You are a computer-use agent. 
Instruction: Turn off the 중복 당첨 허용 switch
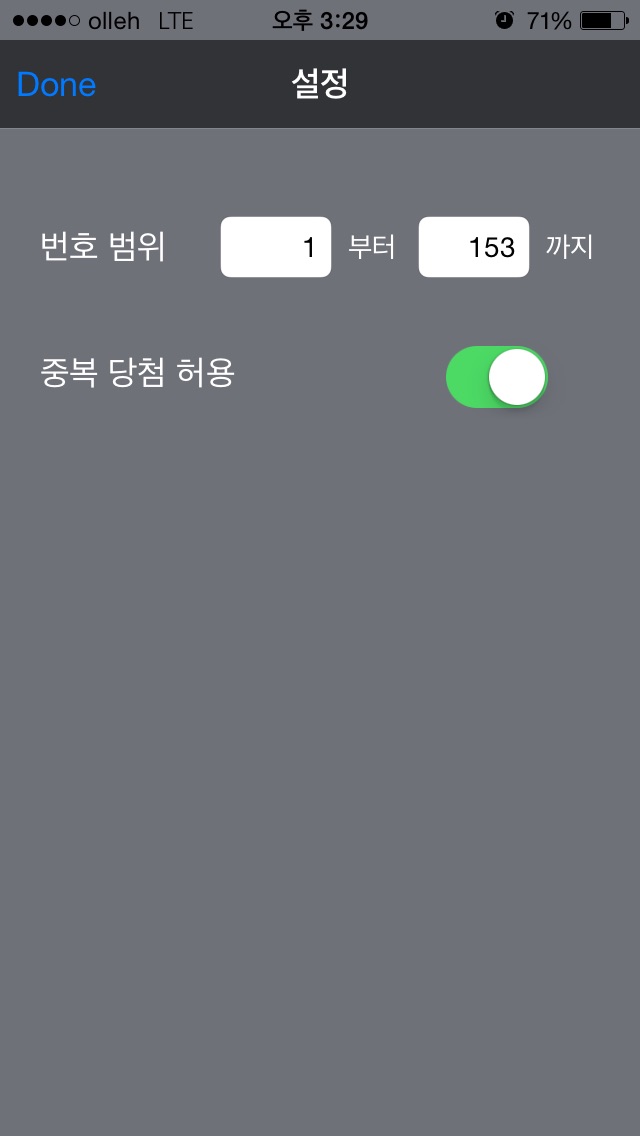(496, 378)
